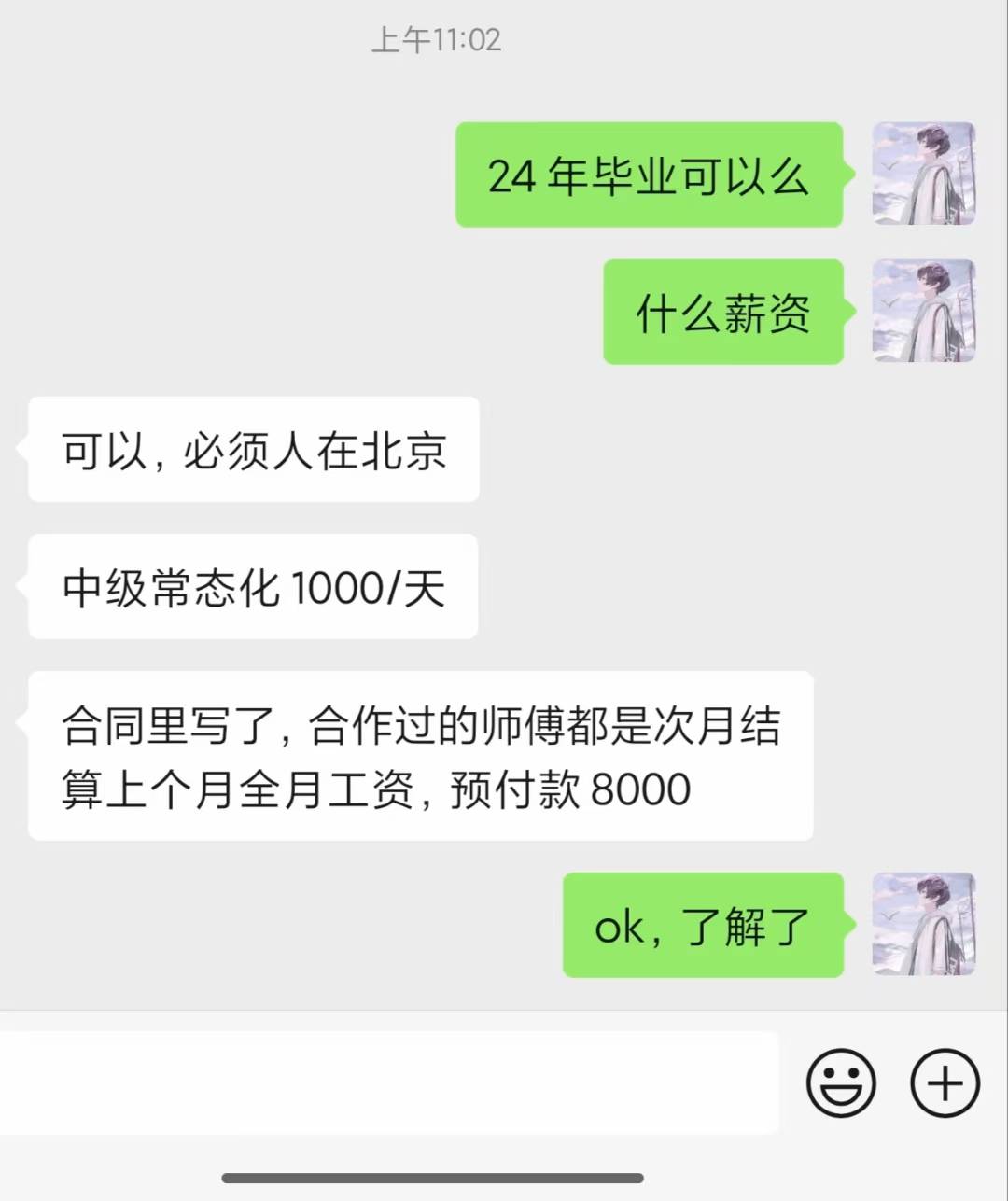Select the '中级常态化 1000/天' message
The image size is (1008, 1201).
click(x=252, y=588)
